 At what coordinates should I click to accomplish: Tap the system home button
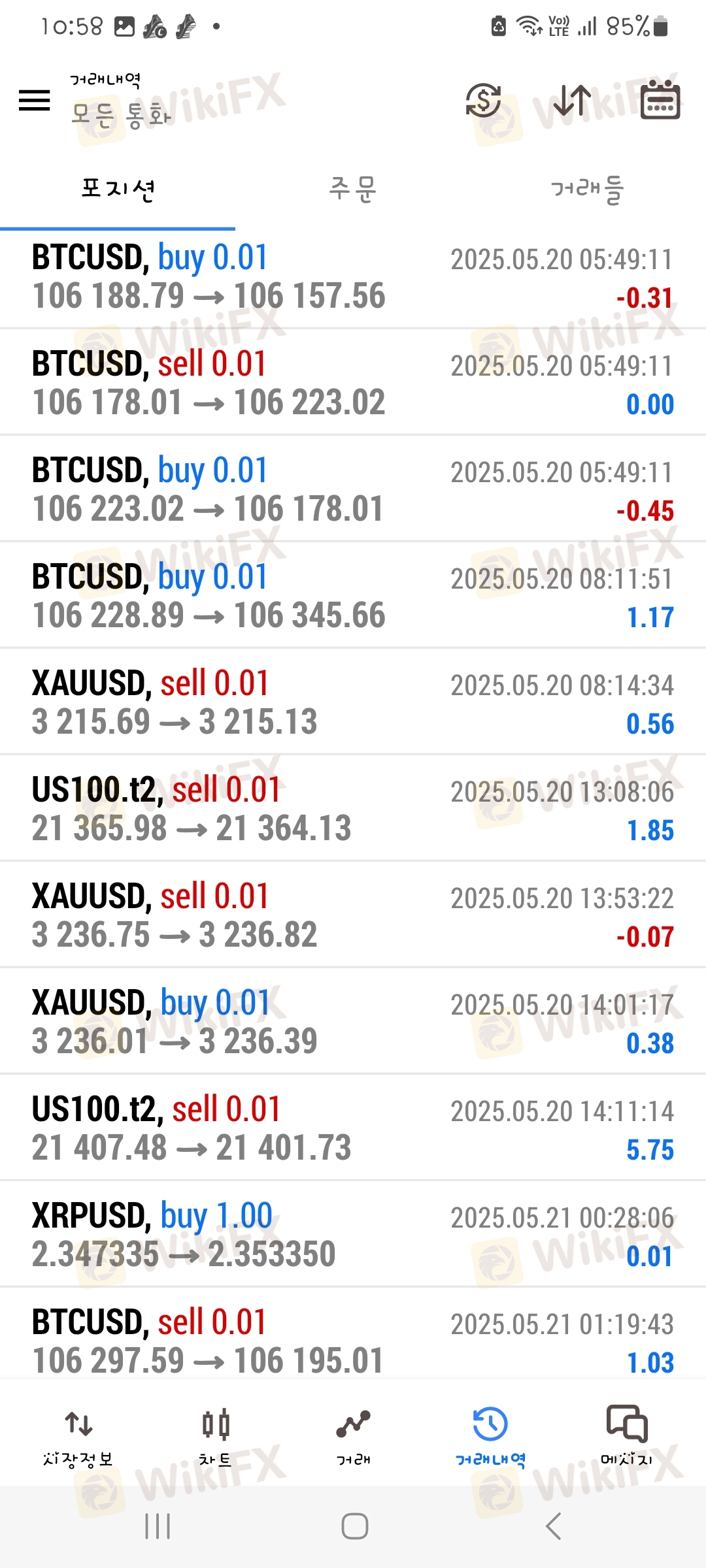(x=354, y=1526)
